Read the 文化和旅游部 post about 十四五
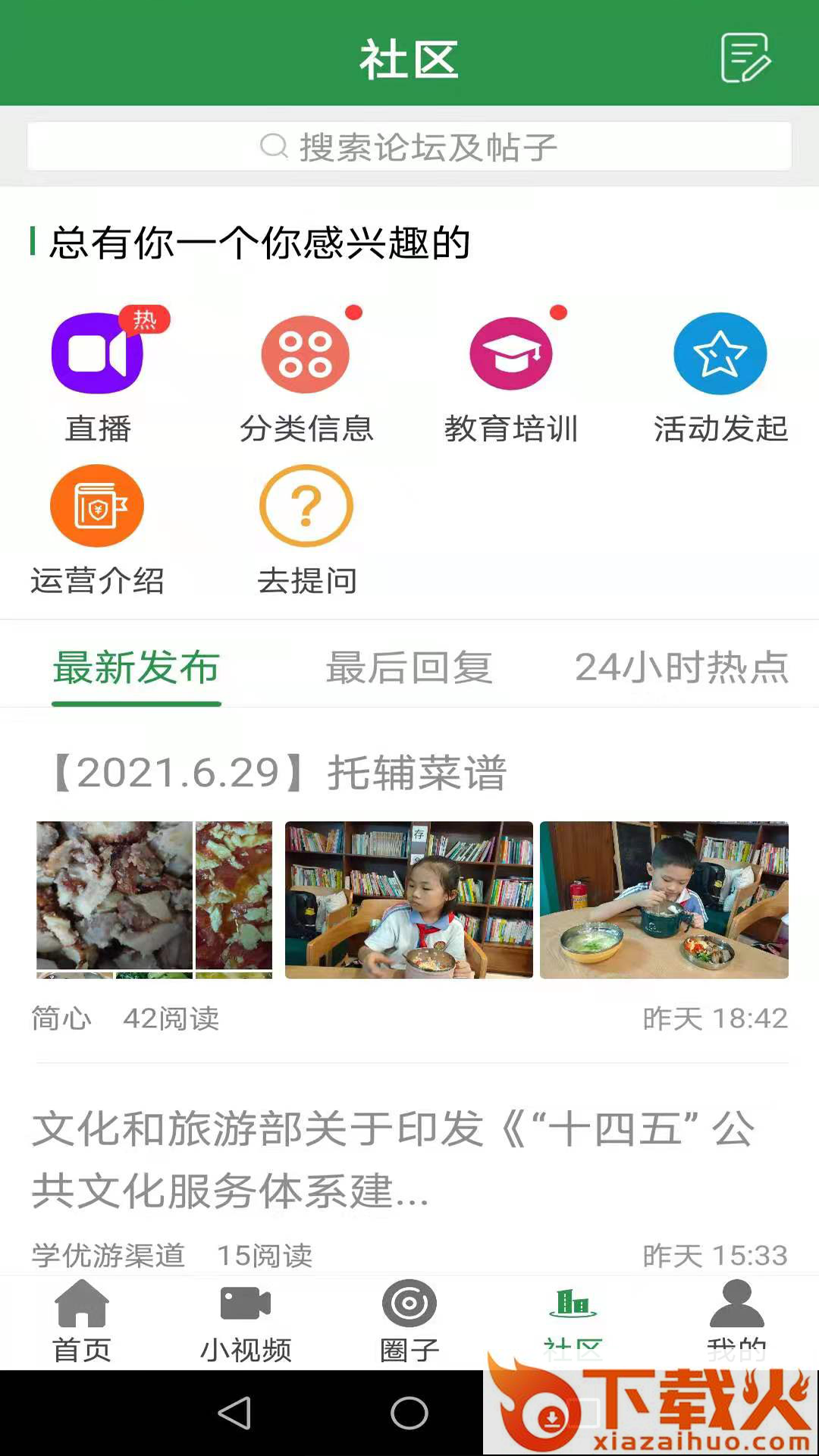 [x=393, y=1159]
